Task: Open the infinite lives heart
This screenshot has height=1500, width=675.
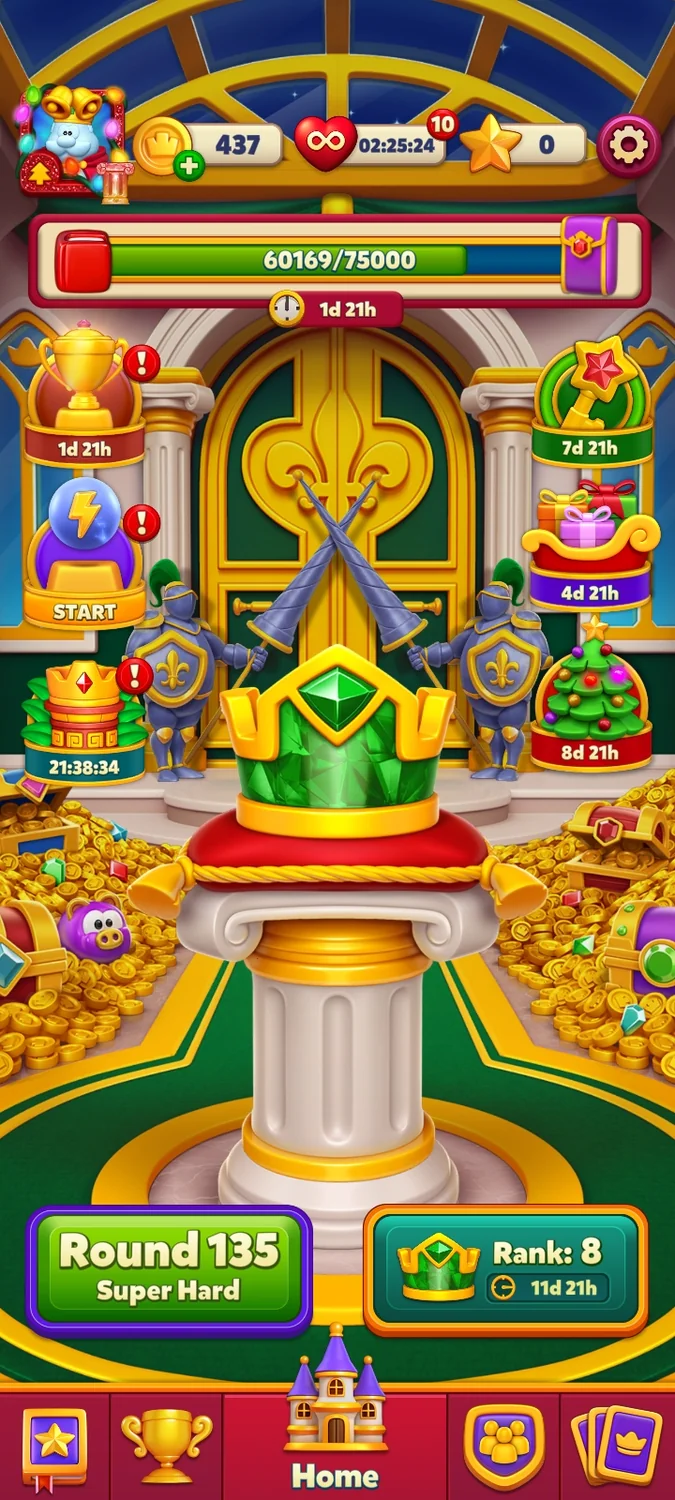Action: [326, 144]
